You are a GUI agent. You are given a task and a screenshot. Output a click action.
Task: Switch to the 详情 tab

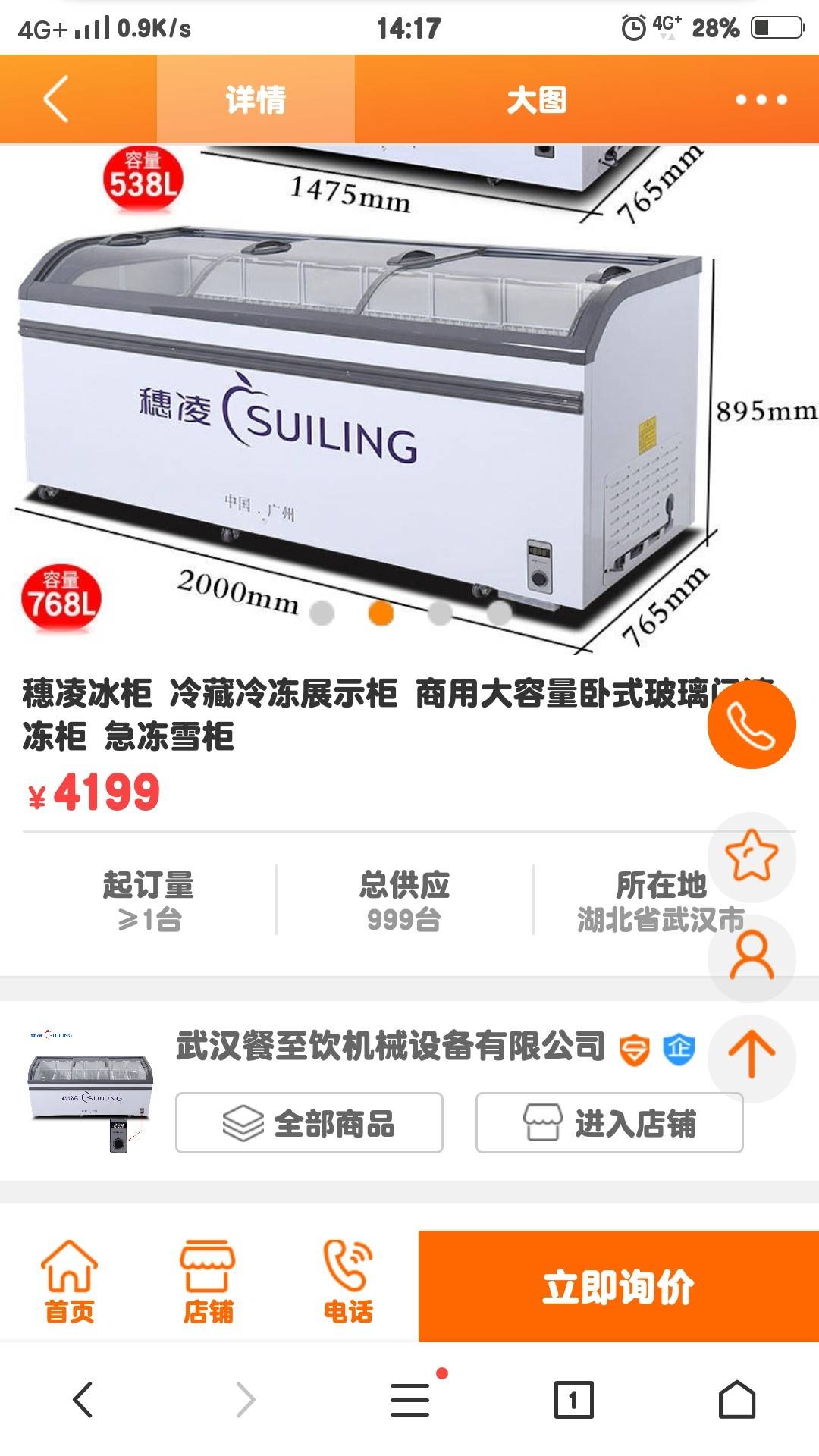tap(256, 99)
